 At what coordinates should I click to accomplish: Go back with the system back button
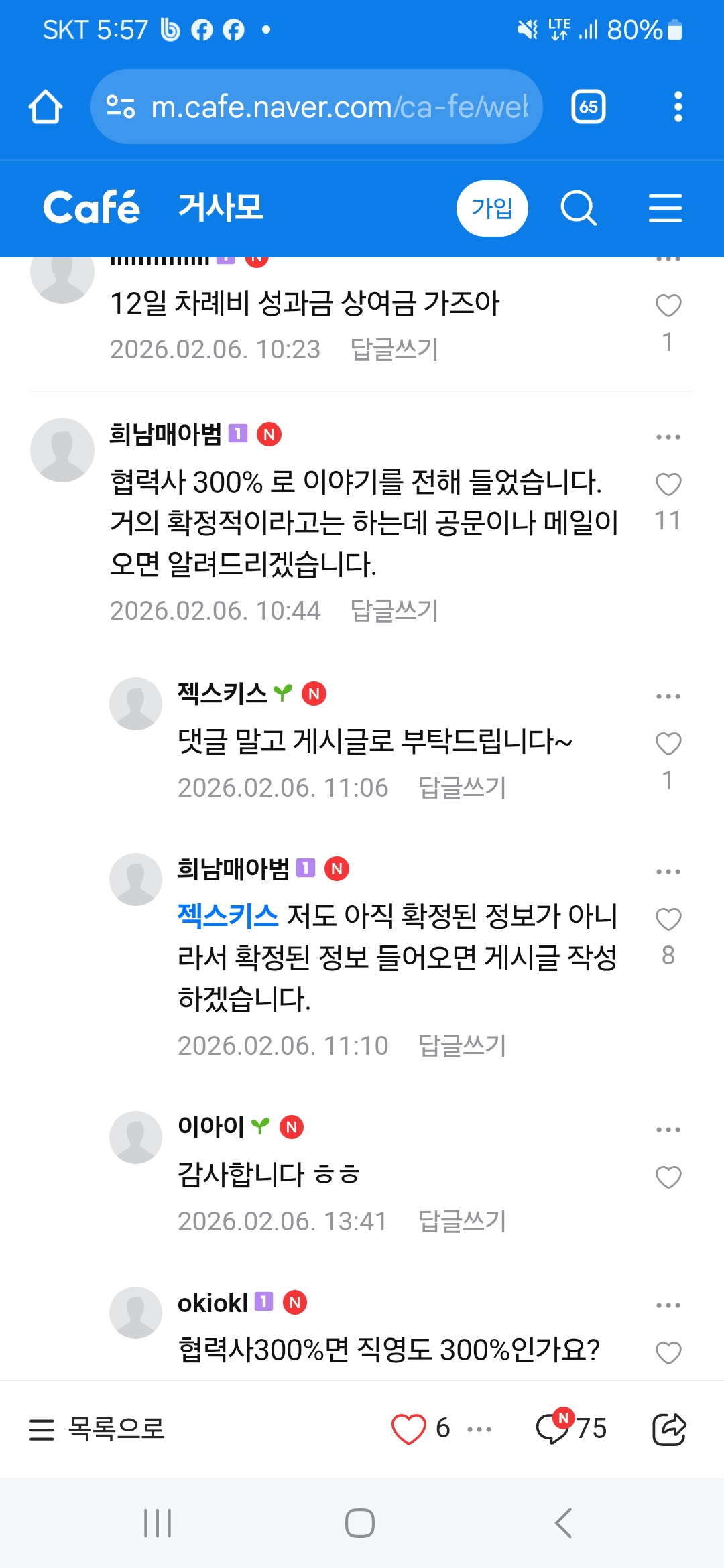pyautogui.click(x=563, y=1523)
